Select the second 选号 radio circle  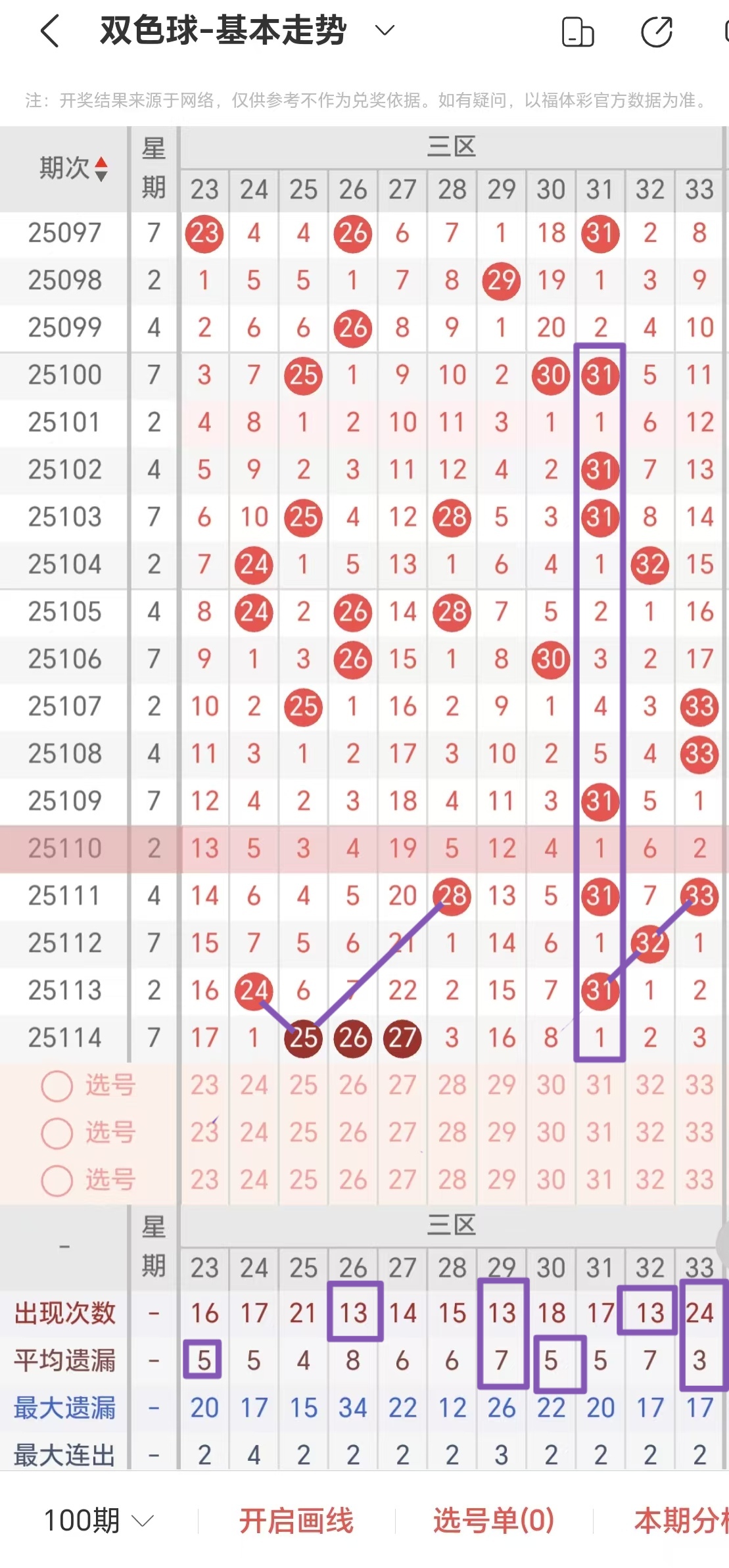pos(56,1133)
